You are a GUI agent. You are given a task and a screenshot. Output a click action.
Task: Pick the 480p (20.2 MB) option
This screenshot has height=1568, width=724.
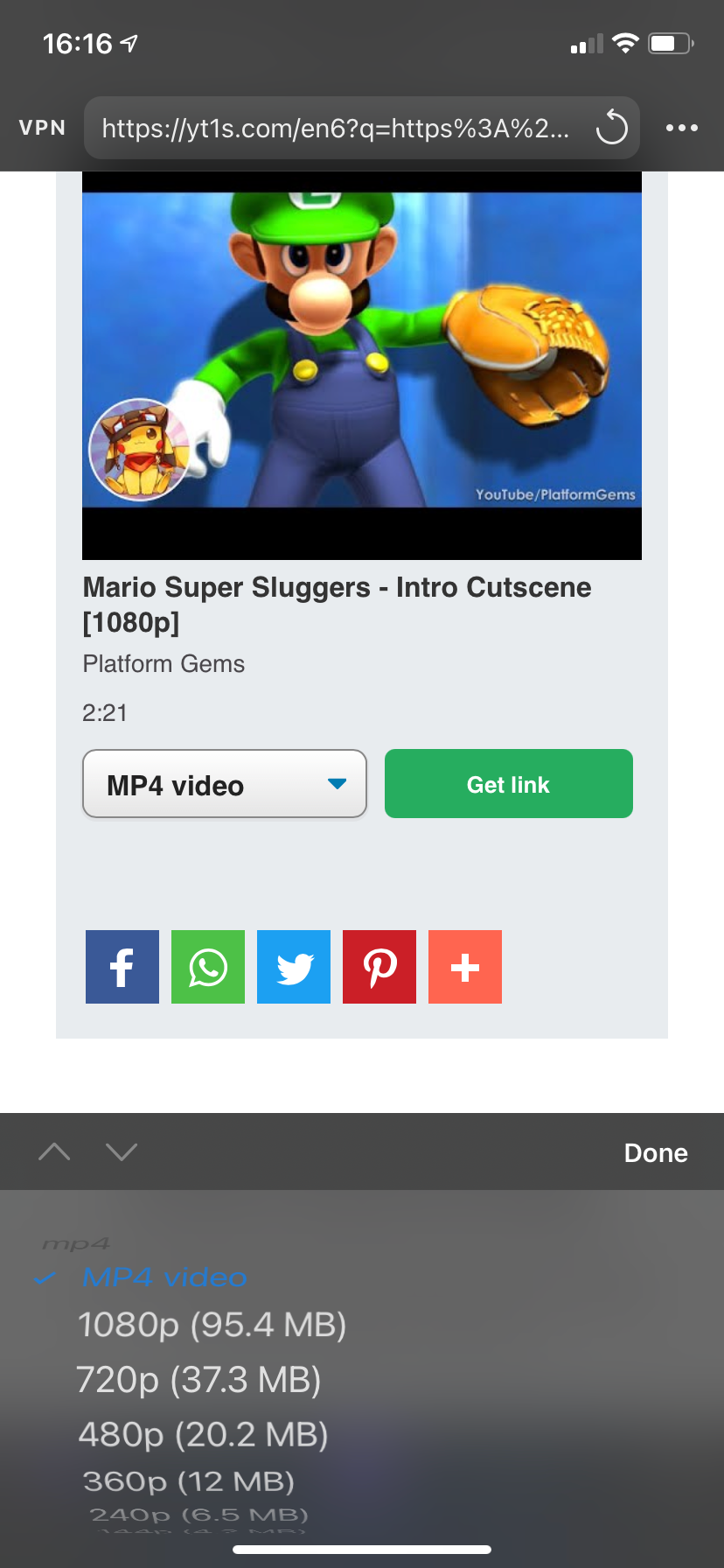203,1435
